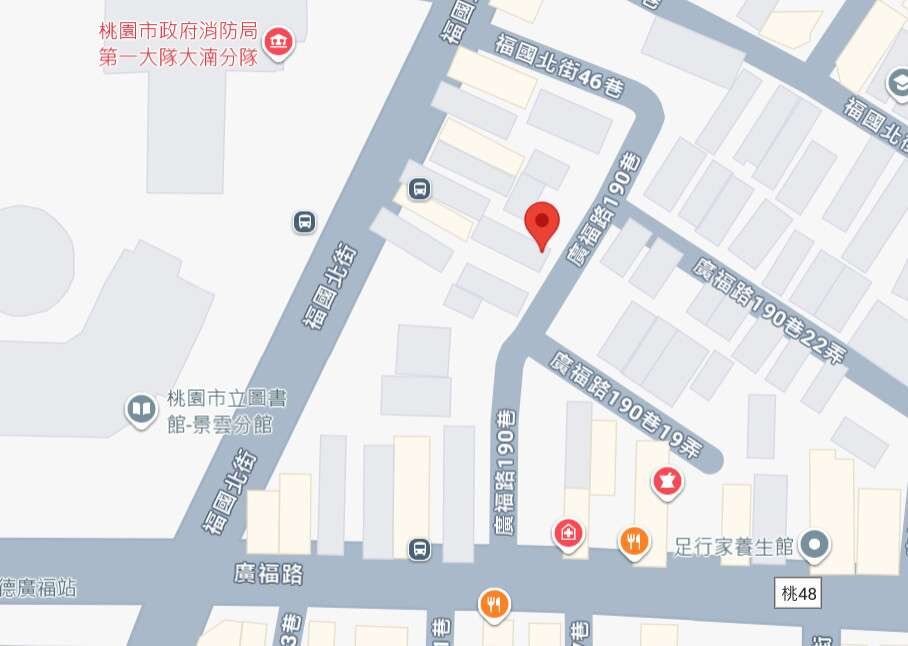908x646 pixels.
Task: Tap the red dropped location pin
Action: [x=542, y=224]
